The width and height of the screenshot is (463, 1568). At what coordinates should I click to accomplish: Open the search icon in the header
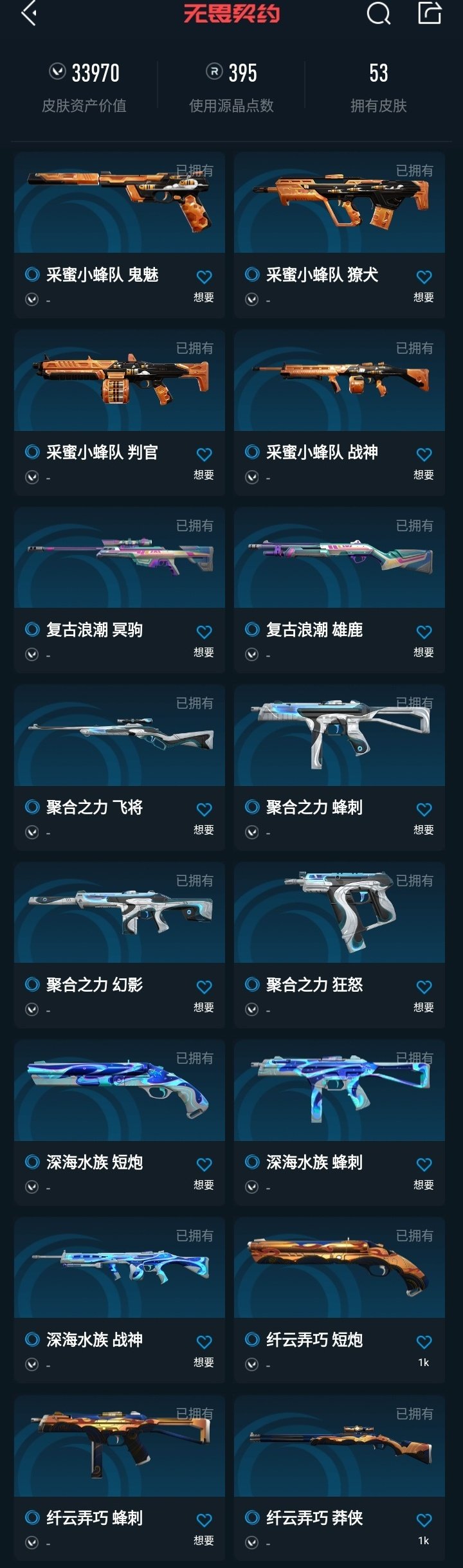click(378, 13)
